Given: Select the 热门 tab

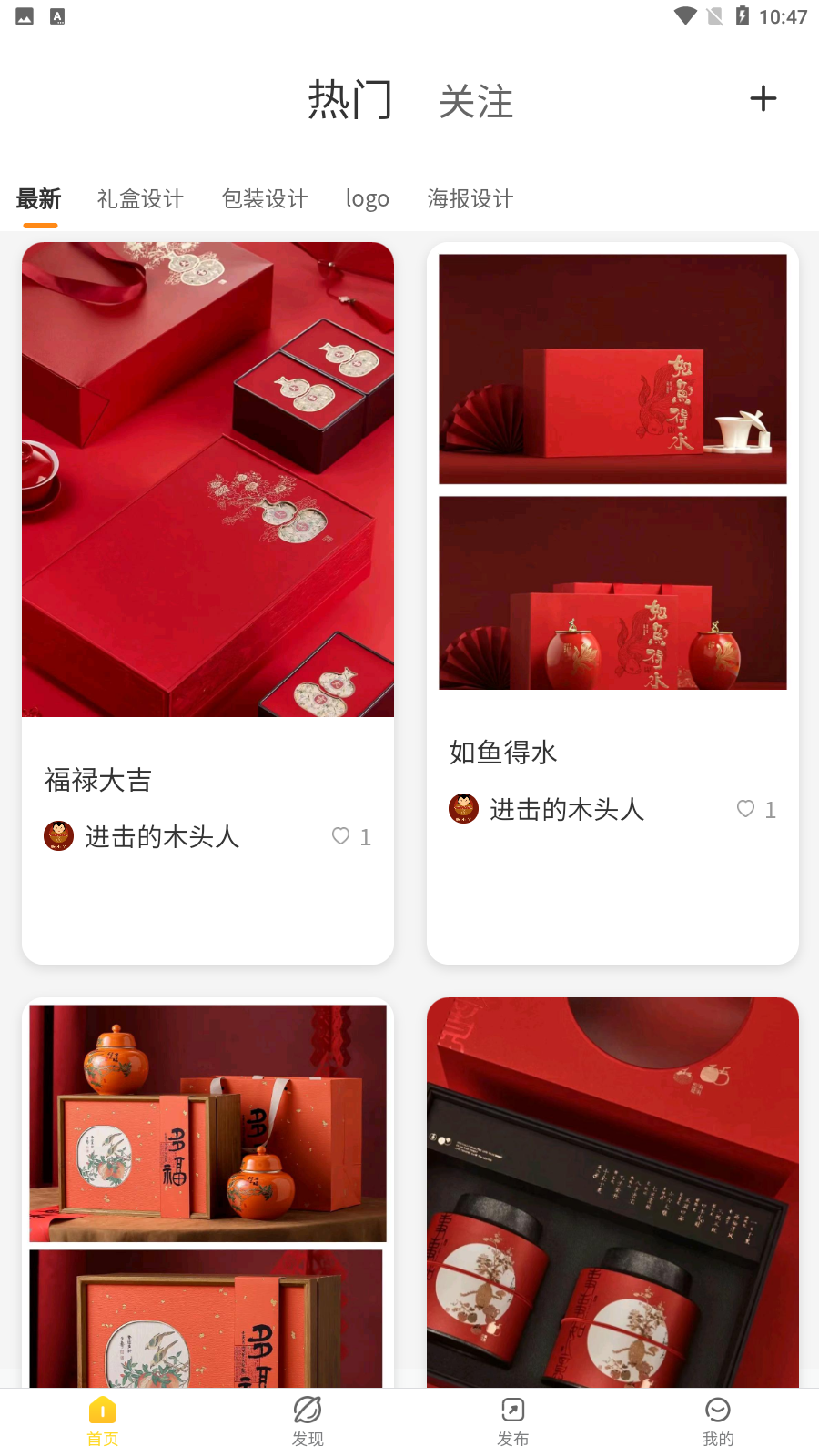Looking at the screenshot, I should pos(349,100).
